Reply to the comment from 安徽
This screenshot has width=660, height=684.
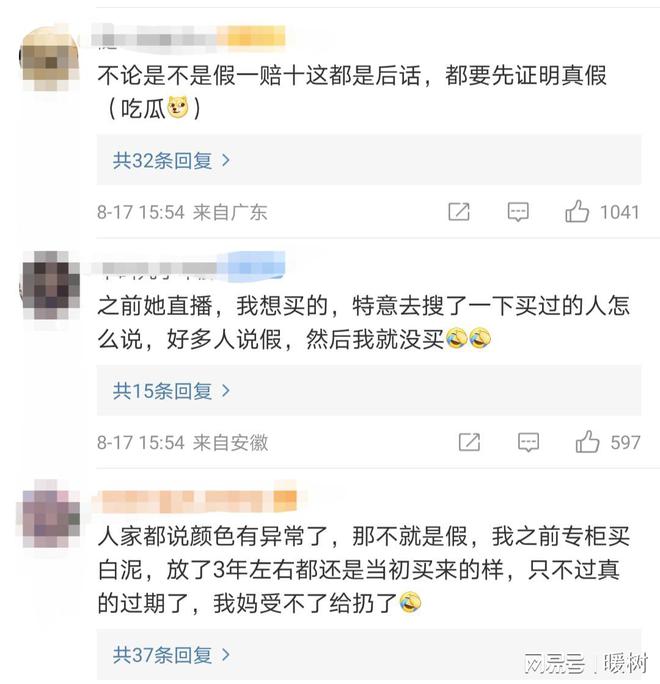pyautogui.click(x=528, y=442)
